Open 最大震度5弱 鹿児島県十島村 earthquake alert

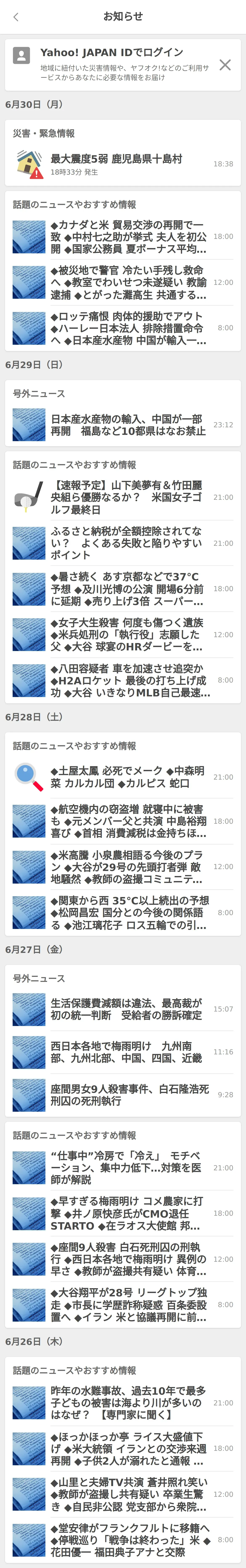(122, 164)
